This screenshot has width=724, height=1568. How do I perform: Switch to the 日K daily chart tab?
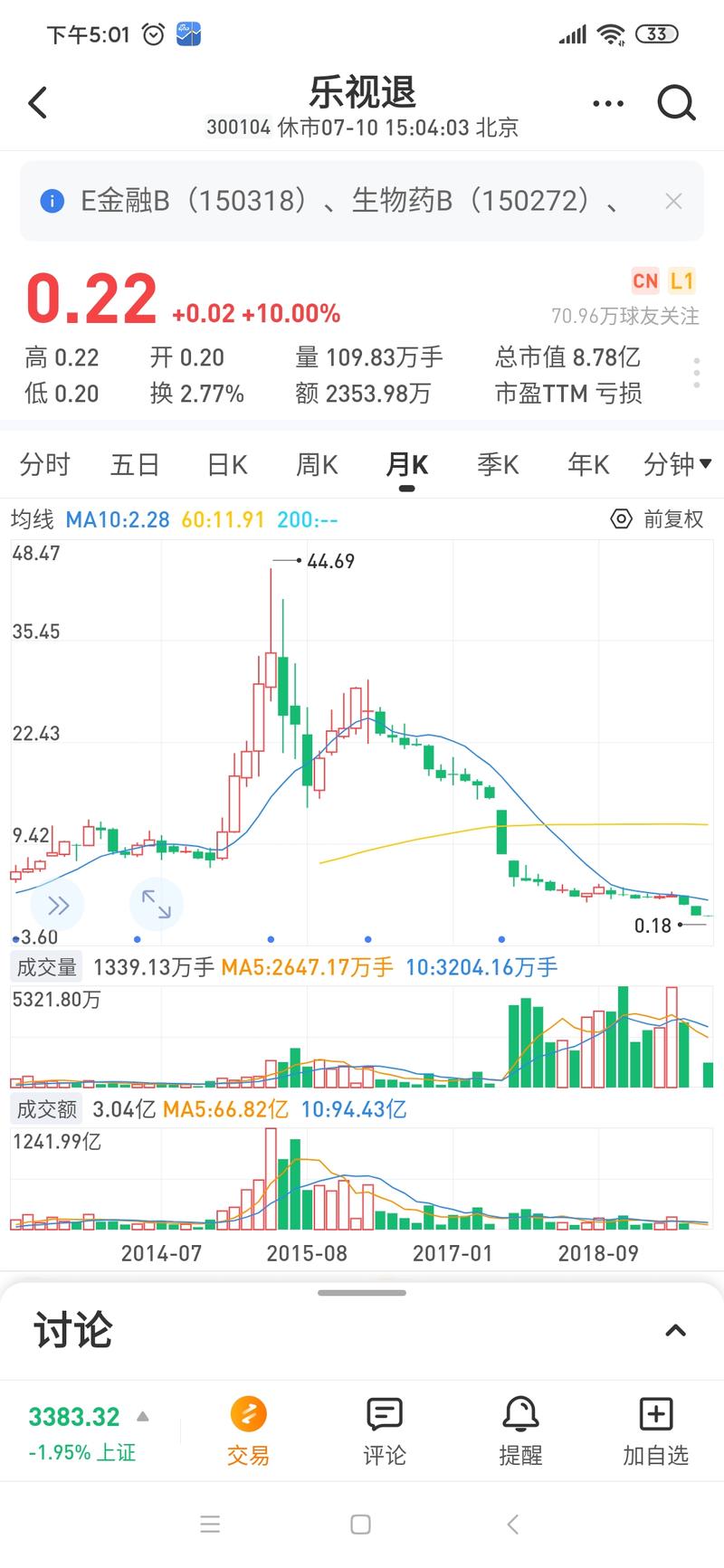click(x=224, y=464)
